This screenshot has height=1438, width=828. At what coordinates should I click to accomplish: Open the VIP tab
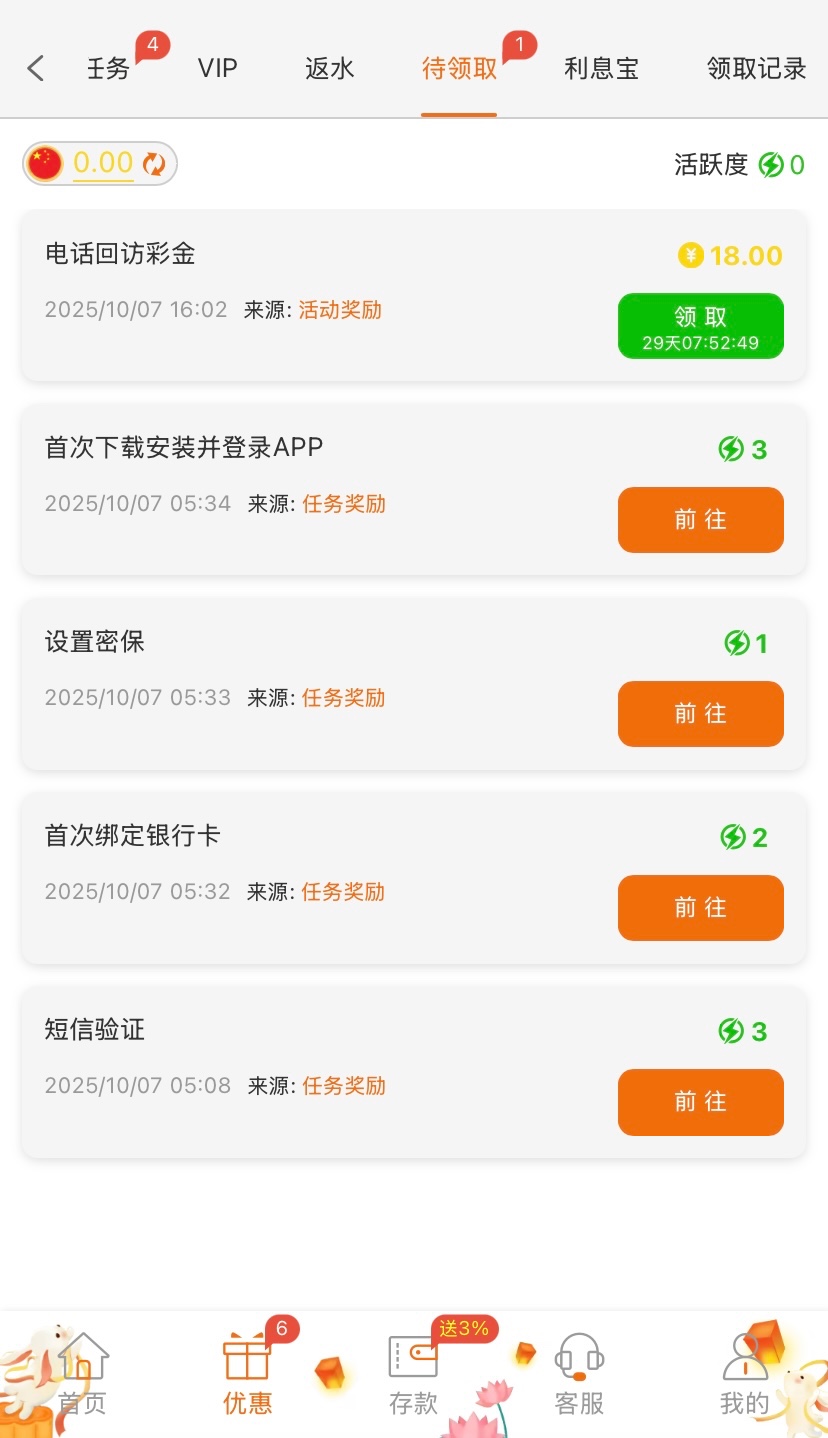point(217,68)
